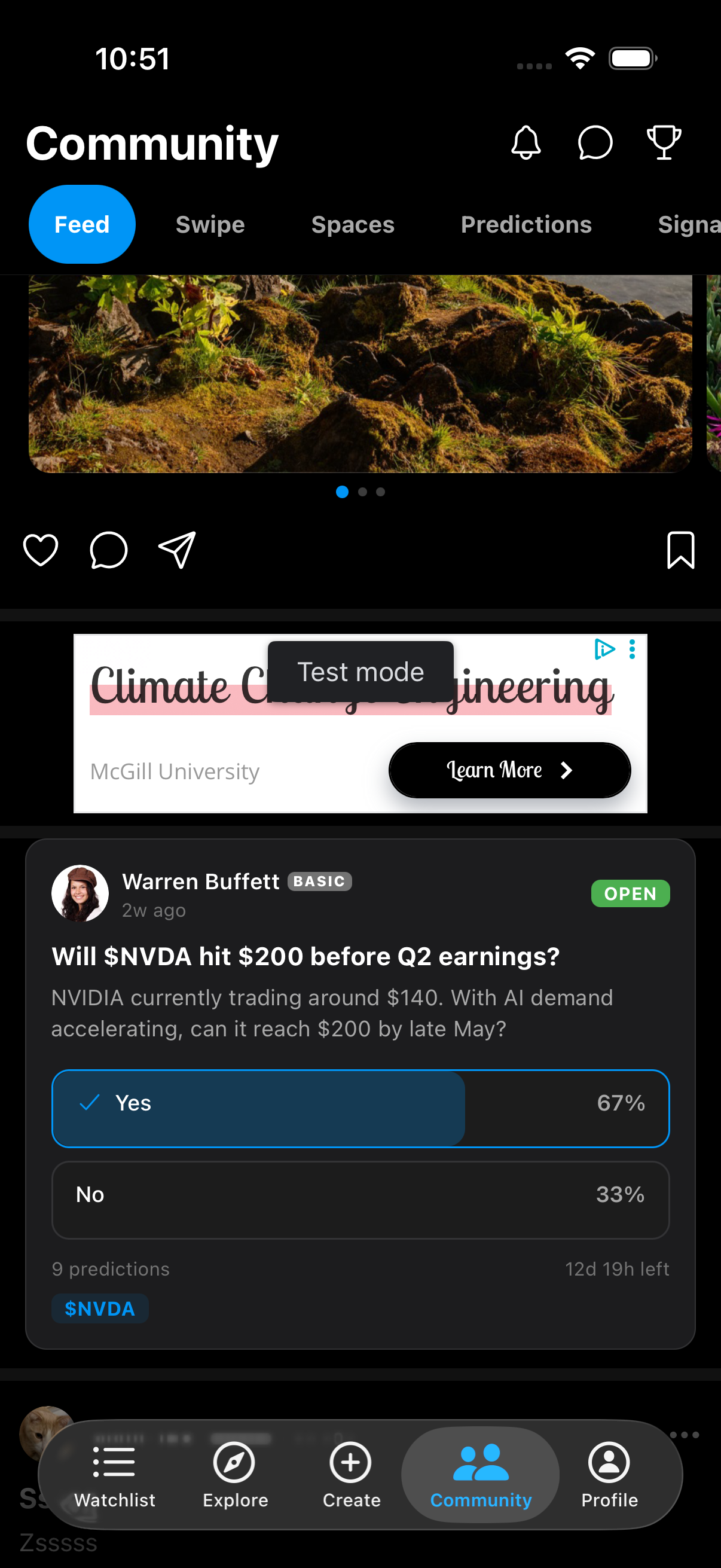Open ad options menu on the banner
Viewport: 721px width, 1568px height.
(x=632, y=649)
